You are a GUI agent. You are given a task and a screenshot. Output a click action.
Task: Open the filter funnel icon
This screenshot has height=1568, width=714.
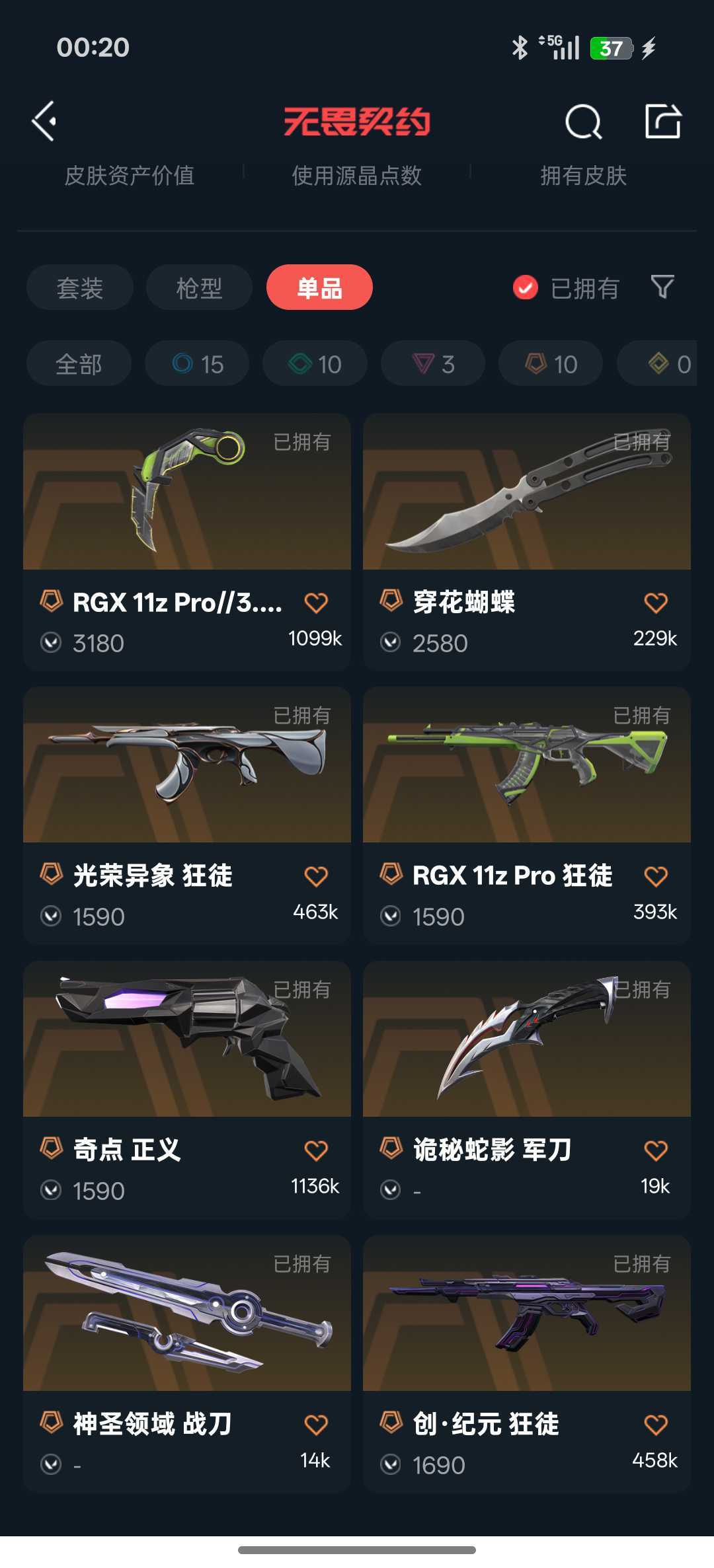[662, 287]
